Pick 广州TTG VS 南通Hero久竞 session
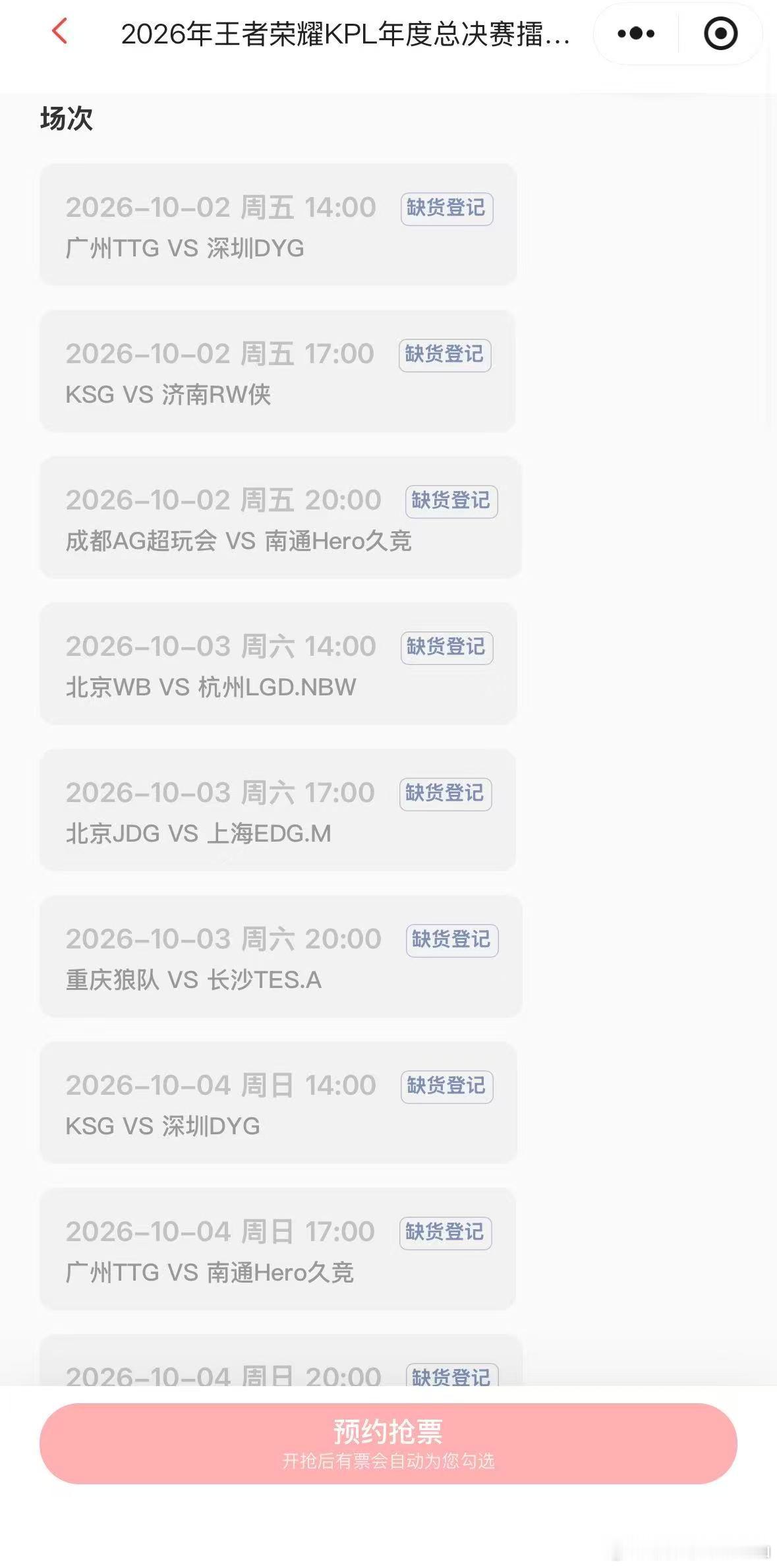 pos(277,1249)
